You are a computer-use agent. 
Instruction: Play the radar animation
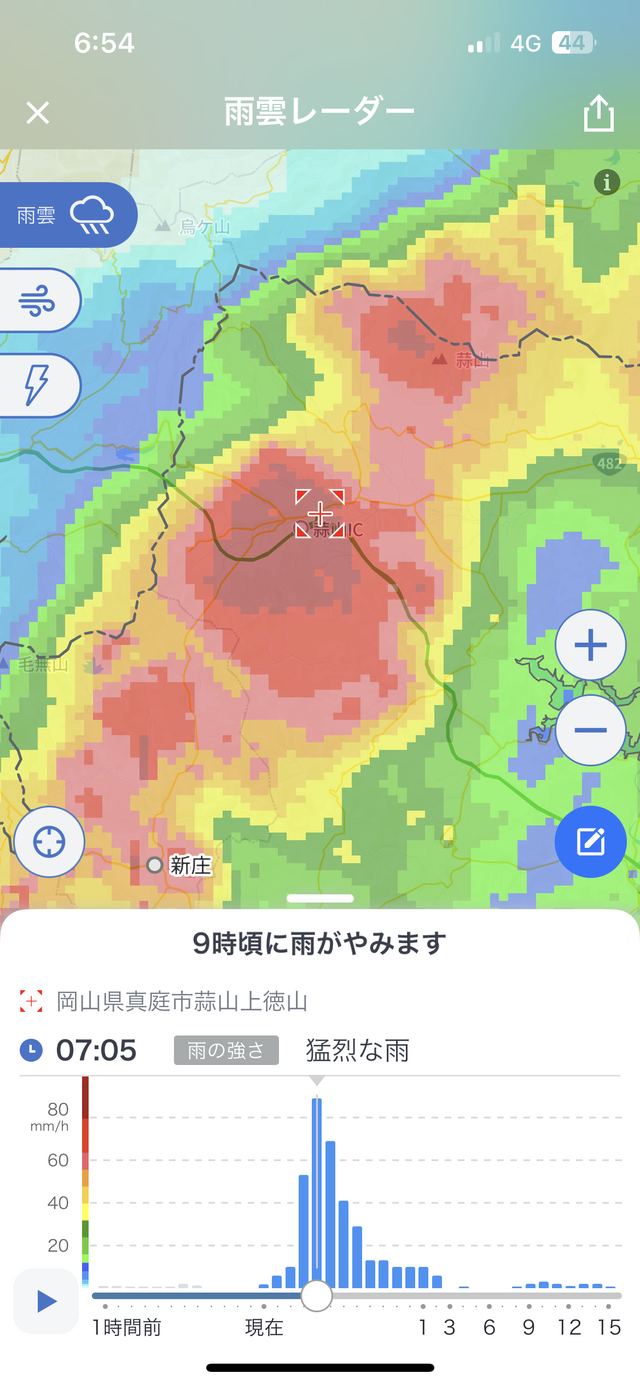[46, 1300]
